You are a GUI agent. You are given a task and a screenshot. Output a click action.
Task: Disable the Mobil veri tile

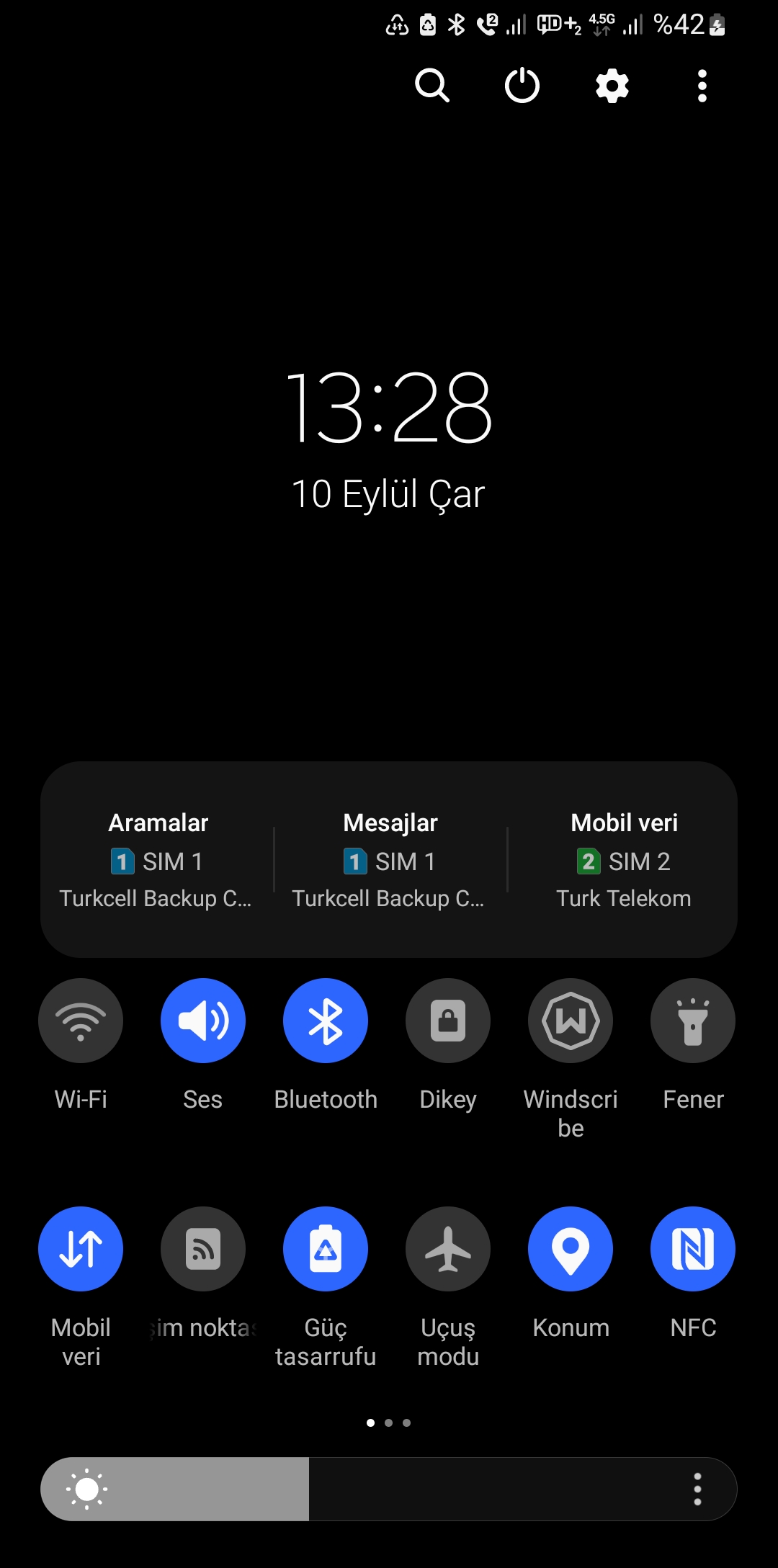click(81, 1249)
